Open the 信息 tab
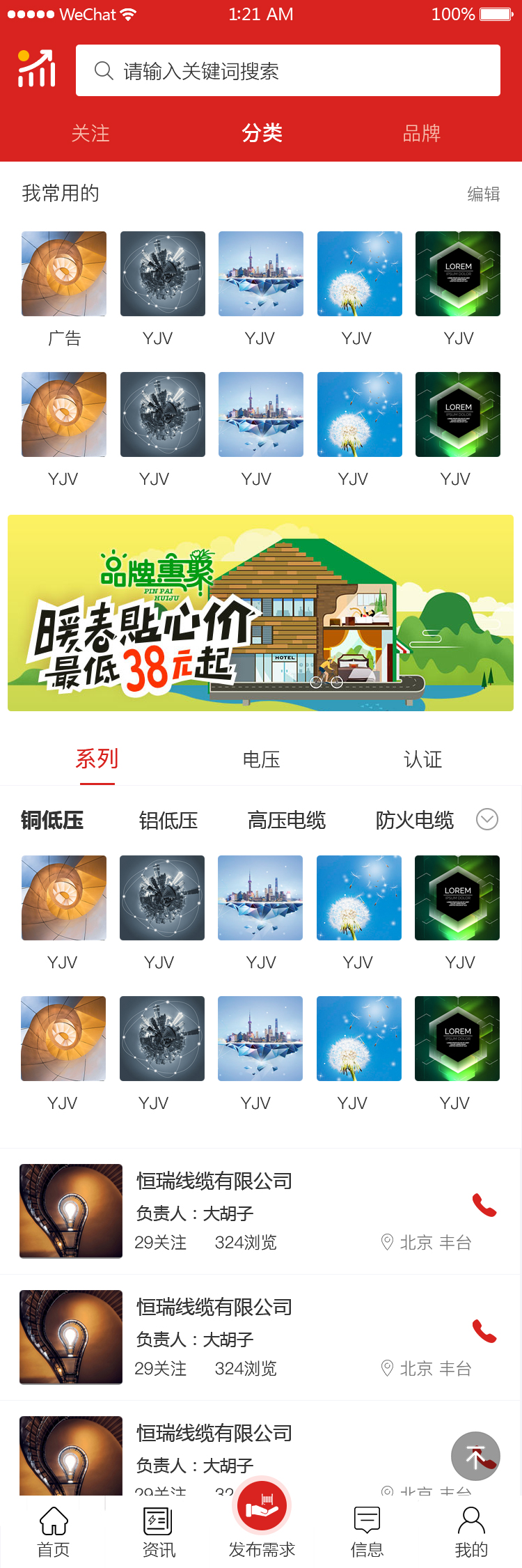Viewport: 522px width, 1568px height. 367,1531
